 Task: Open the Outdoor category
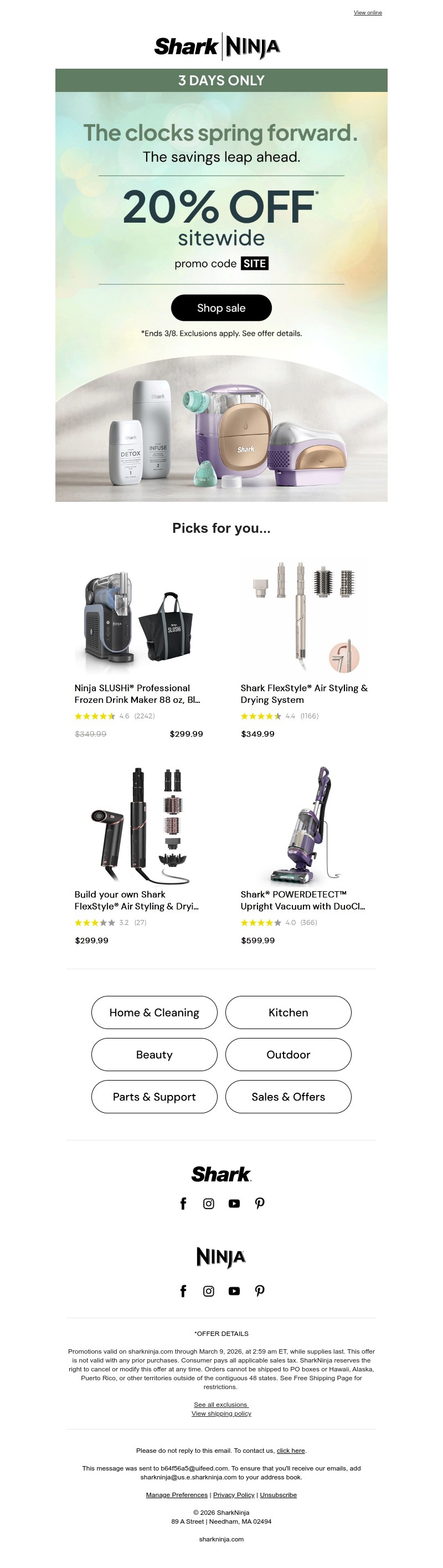click(288, 1054)
